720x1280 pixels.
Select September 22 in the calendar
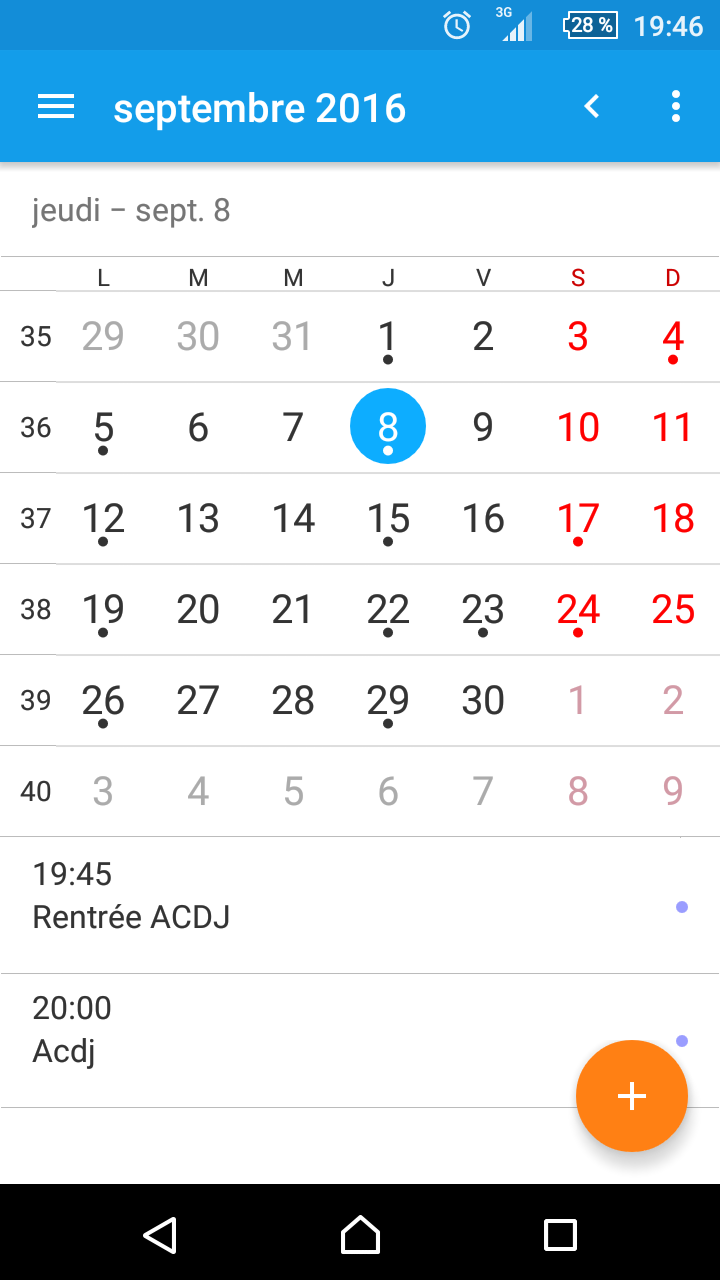pyautogui.click(x=388, y=610)
